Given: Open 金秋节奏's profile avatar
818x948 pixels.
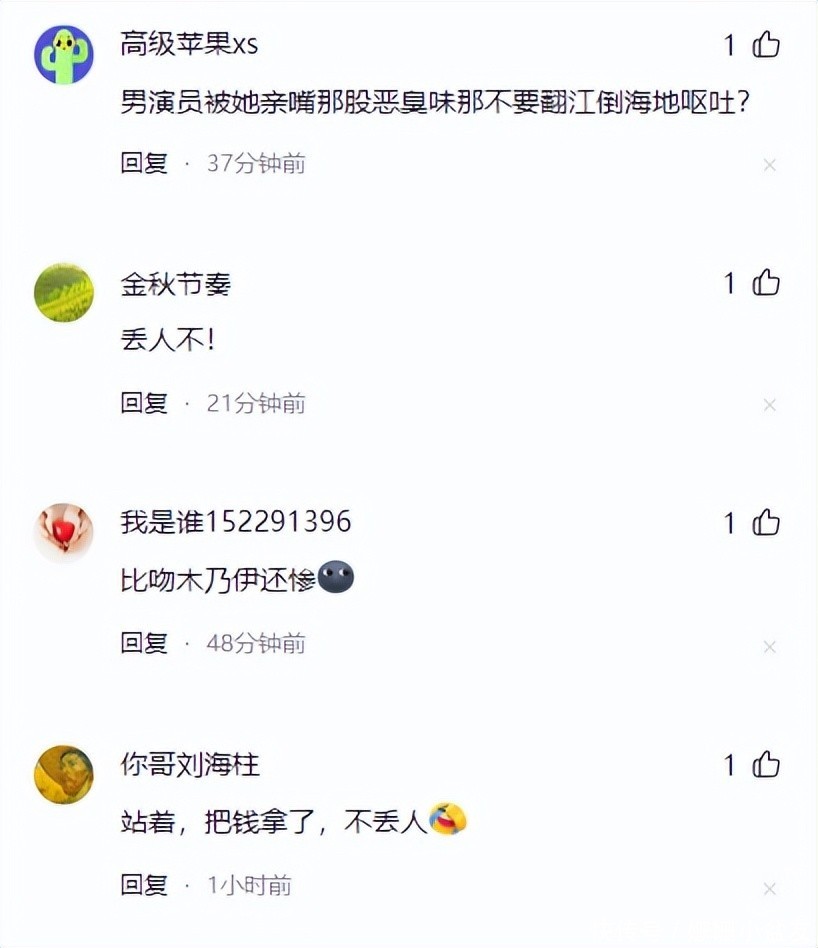Looking at the screenshot, I should (x=64, y=293).
